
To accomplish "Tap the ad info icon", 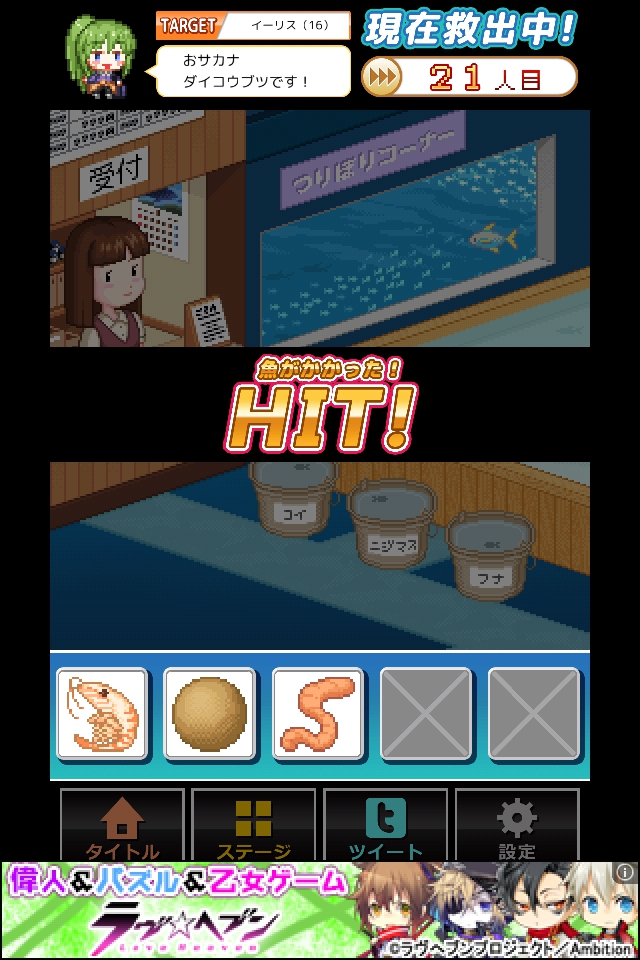I will tap(628, 872).
